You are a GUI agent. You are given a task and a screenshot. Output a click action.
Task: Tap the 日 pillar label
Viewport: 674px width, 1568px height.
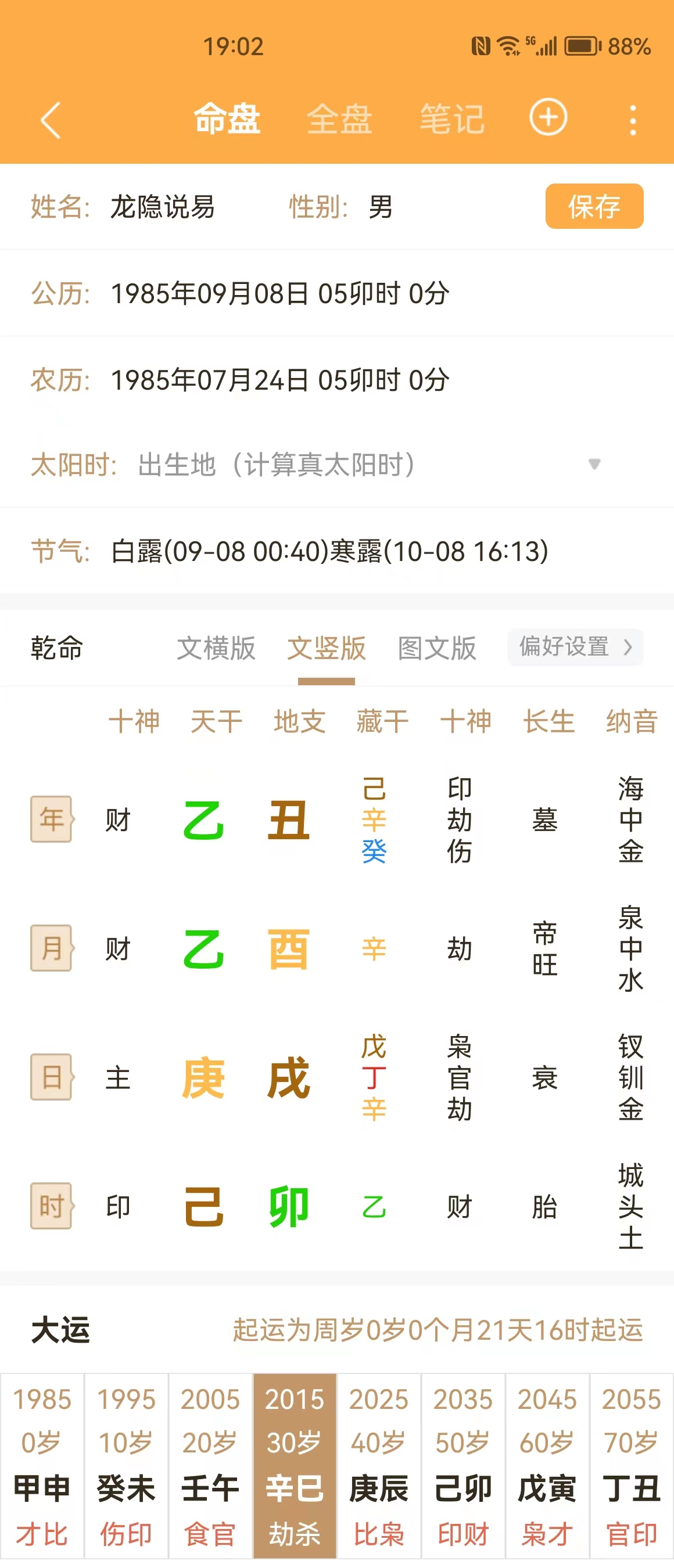click(52, 1077)
